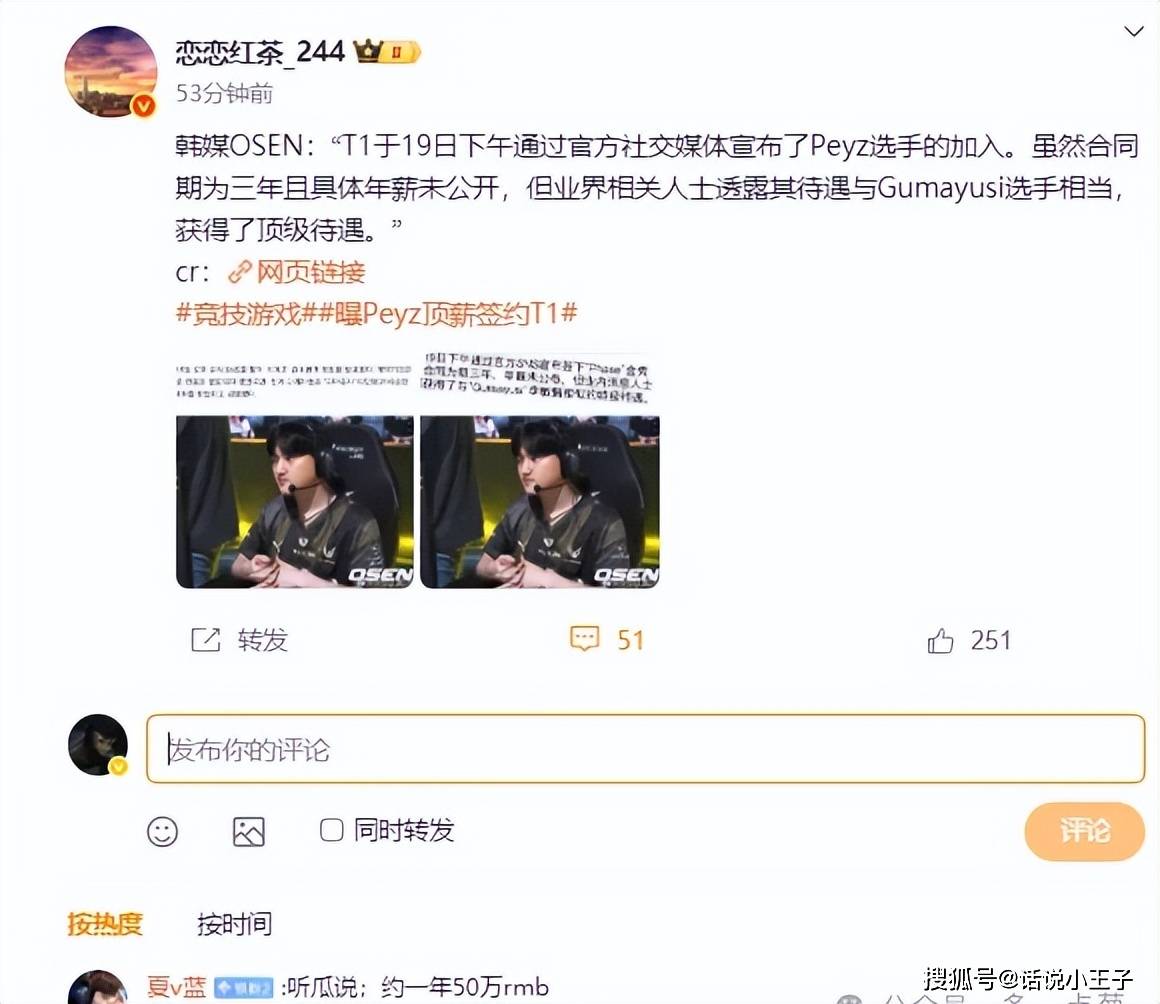Open the emoji picker

point(162,831)
